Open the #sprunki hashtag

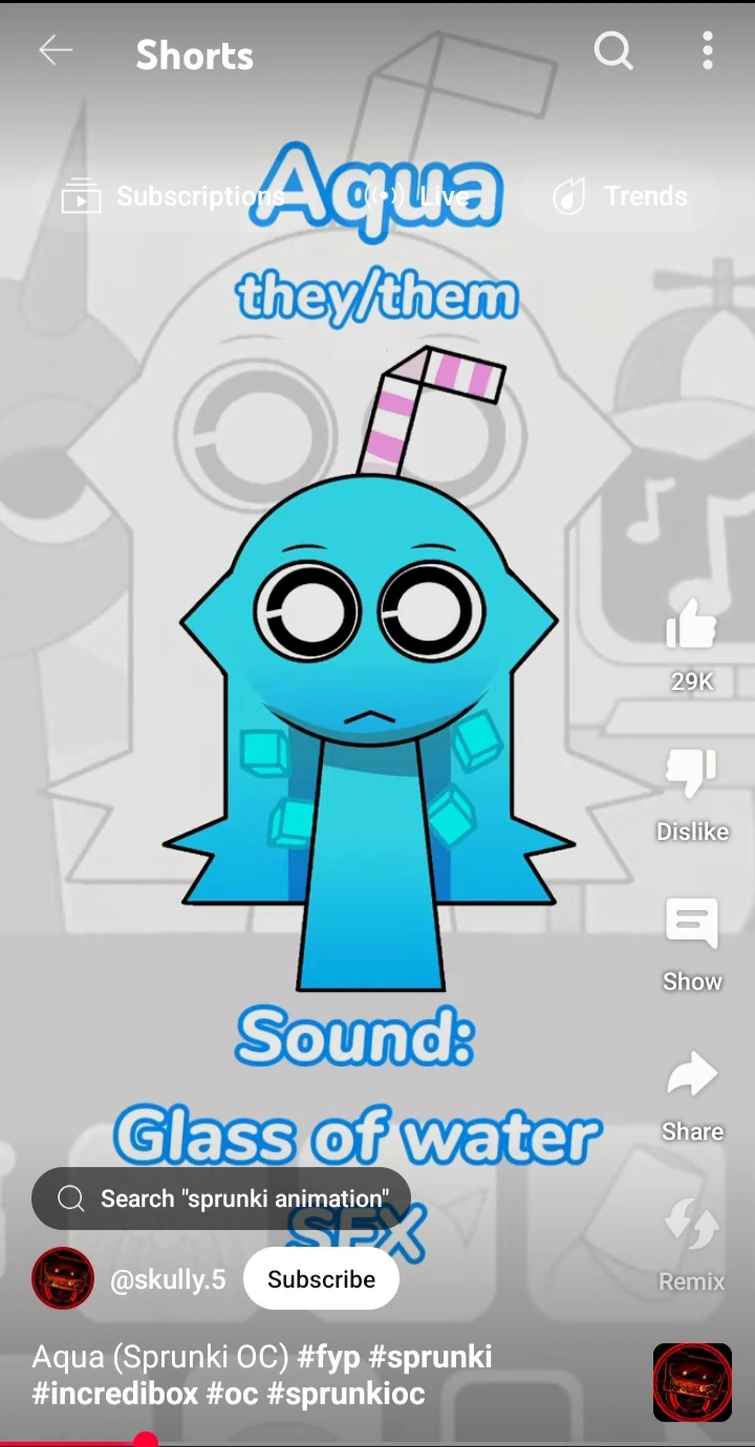tap(430, 1357)
